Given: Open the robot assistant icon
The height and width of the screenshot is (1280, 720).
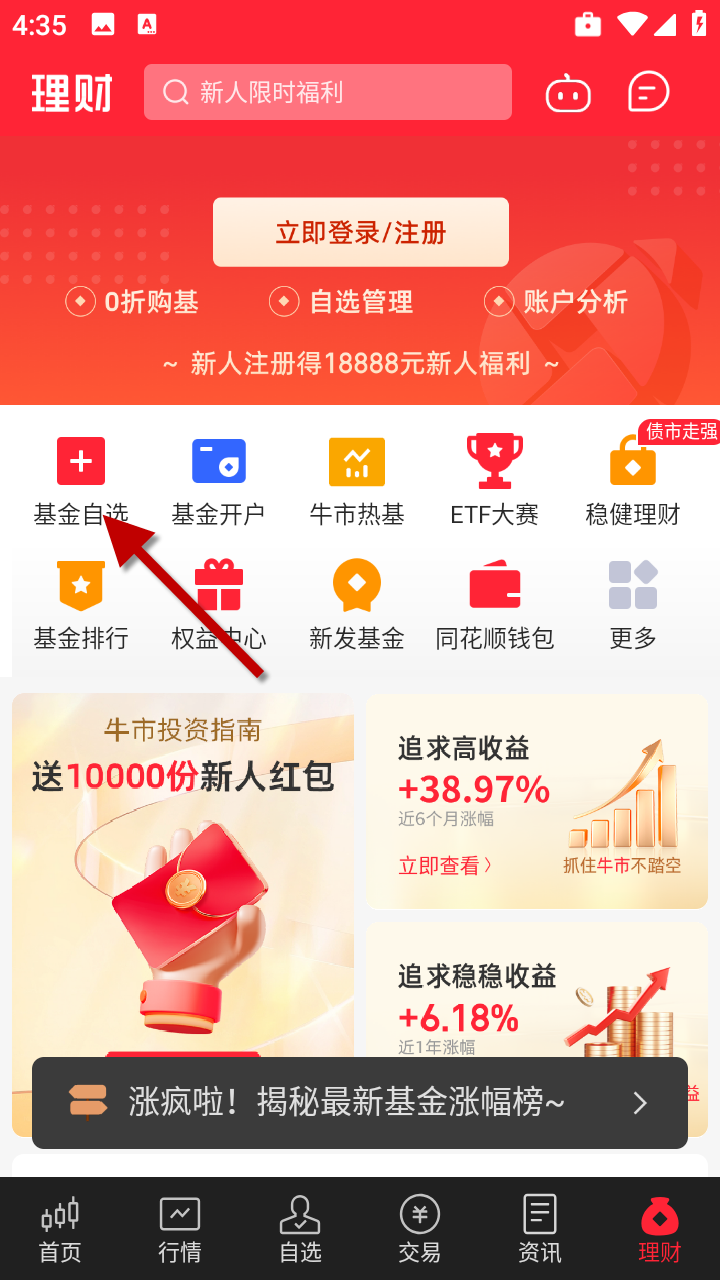Looking at the screenshot, I should (568, 94).
